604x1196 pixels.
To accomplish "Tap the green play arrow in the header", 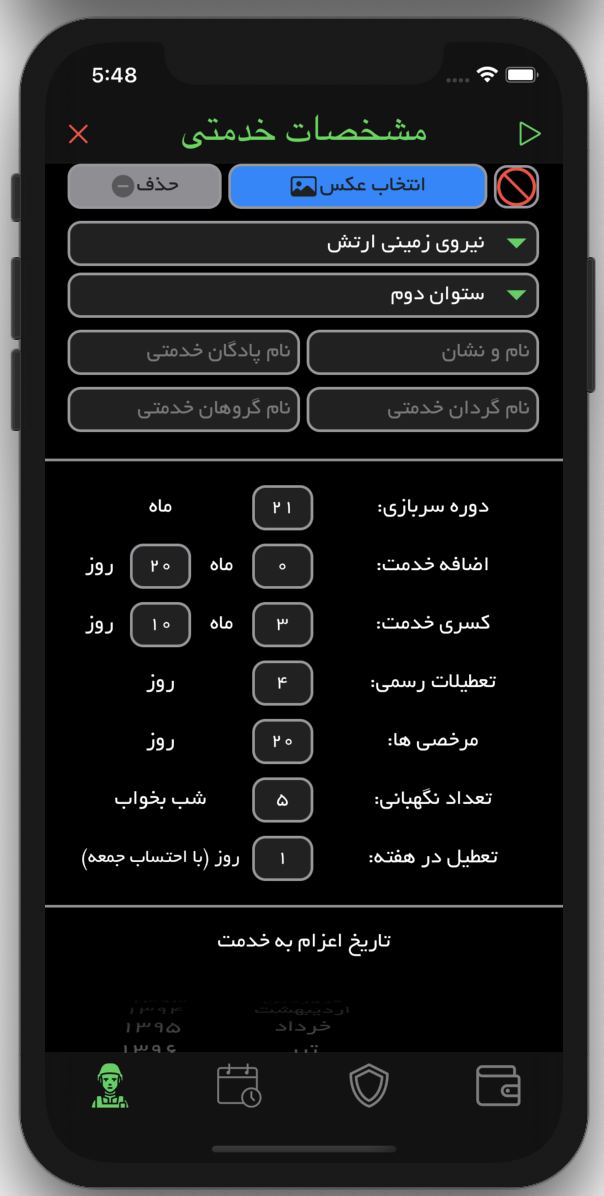I will tap(529, 134).
